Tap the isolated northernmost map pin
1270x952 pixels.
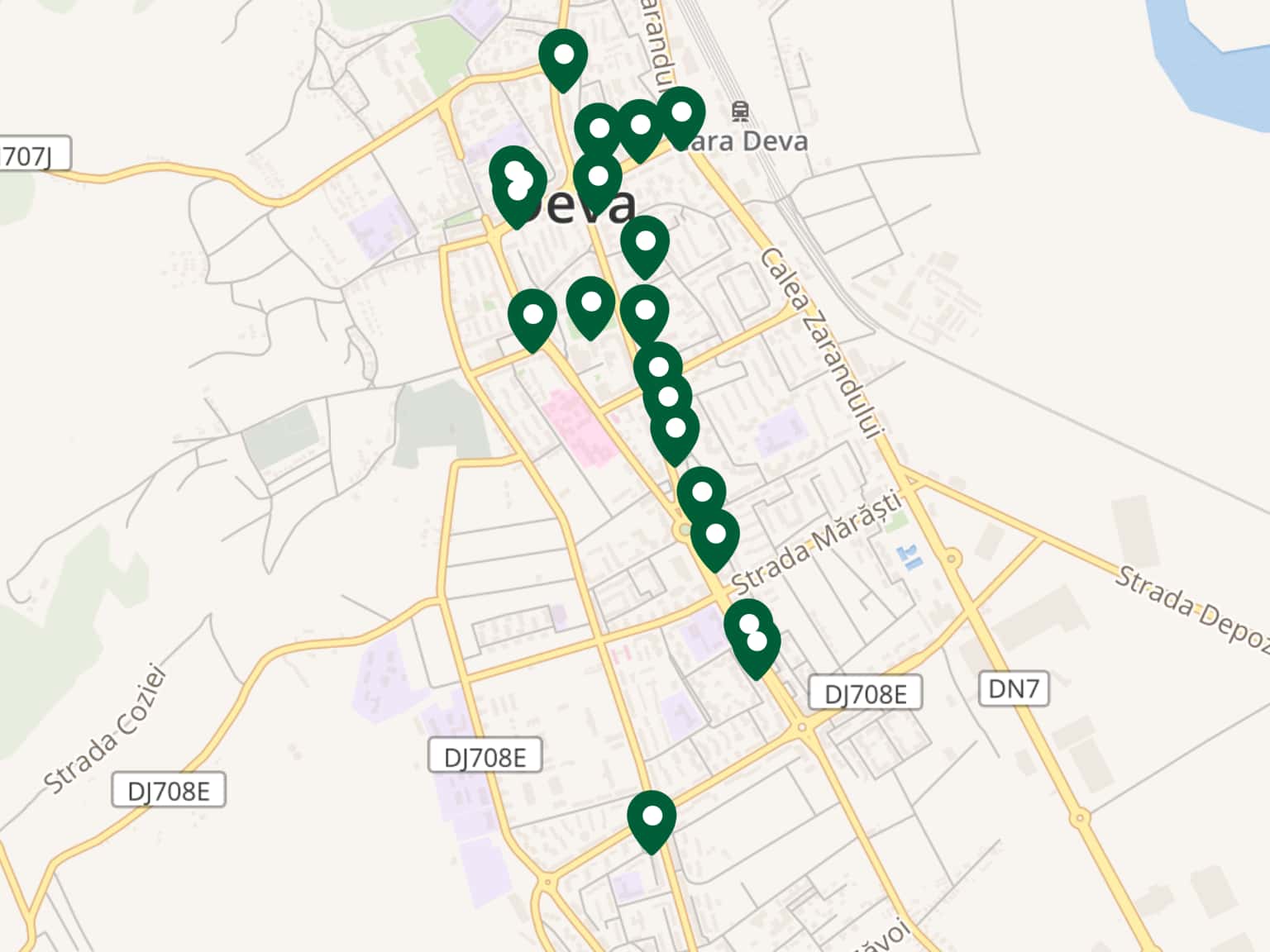pyautogui.click(x=563, y=58)
